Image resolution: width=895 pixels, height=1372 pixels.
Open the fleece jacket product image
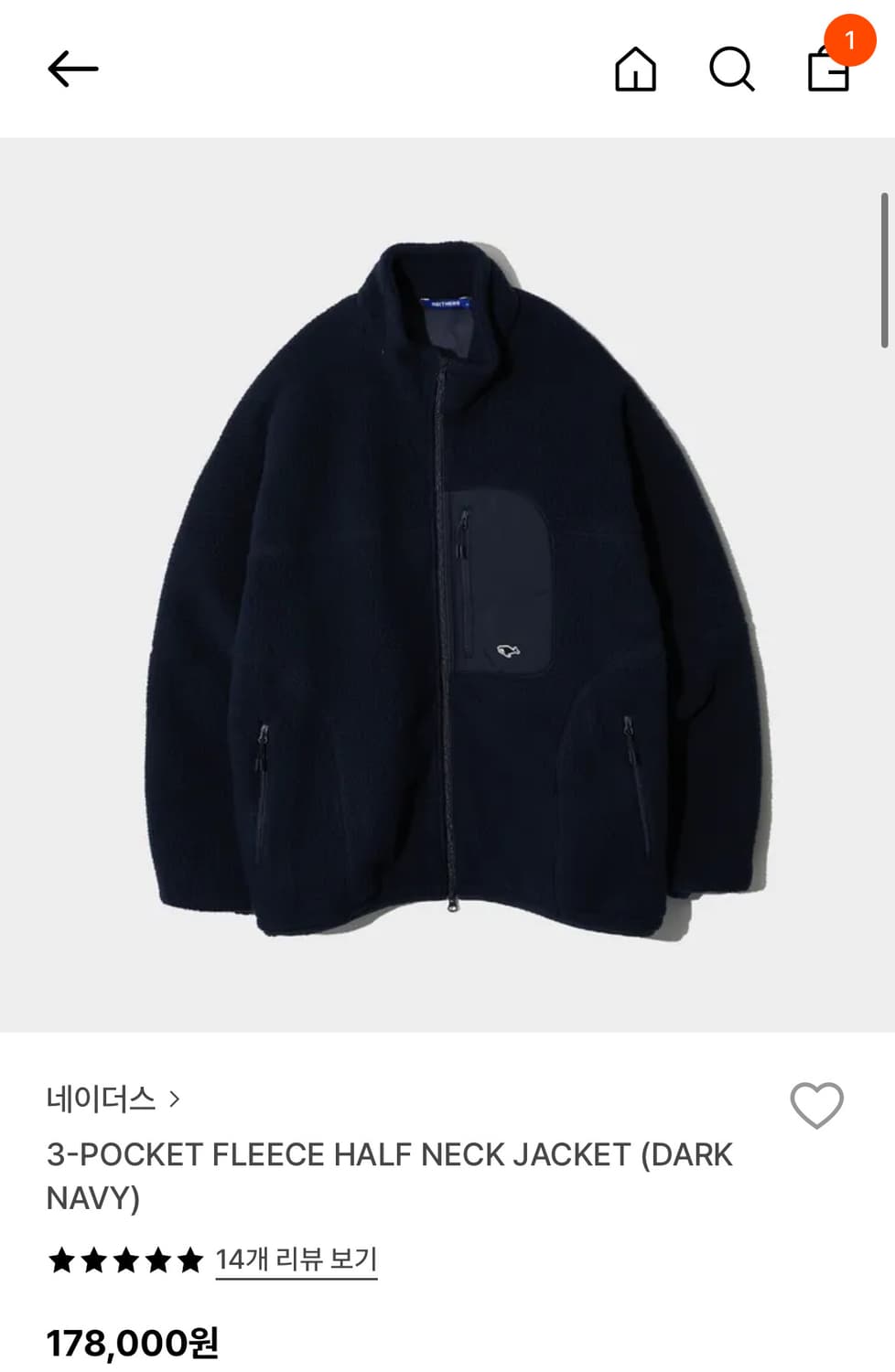(x=447, y=585)
